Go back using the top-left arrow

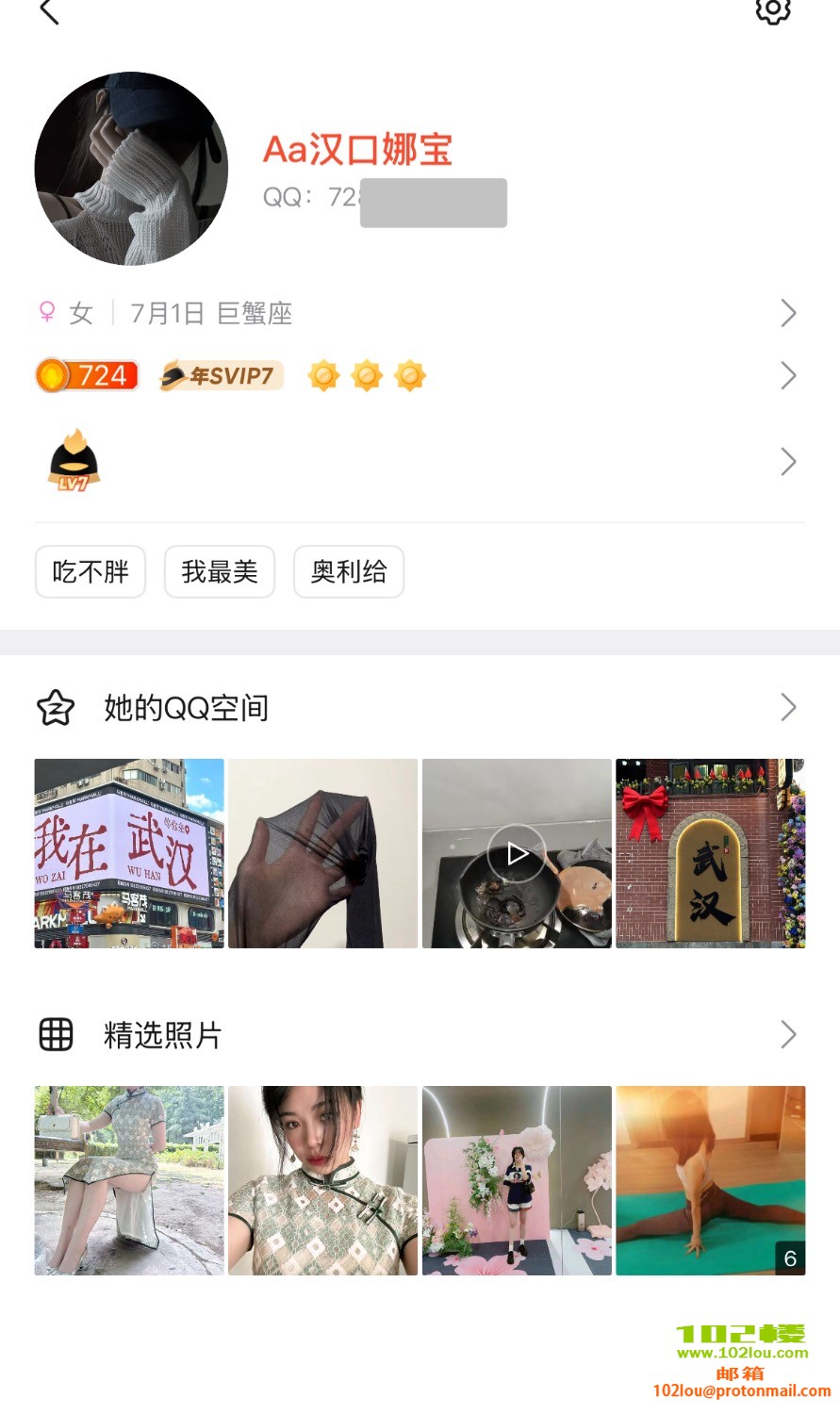click(x=49, y=11)
